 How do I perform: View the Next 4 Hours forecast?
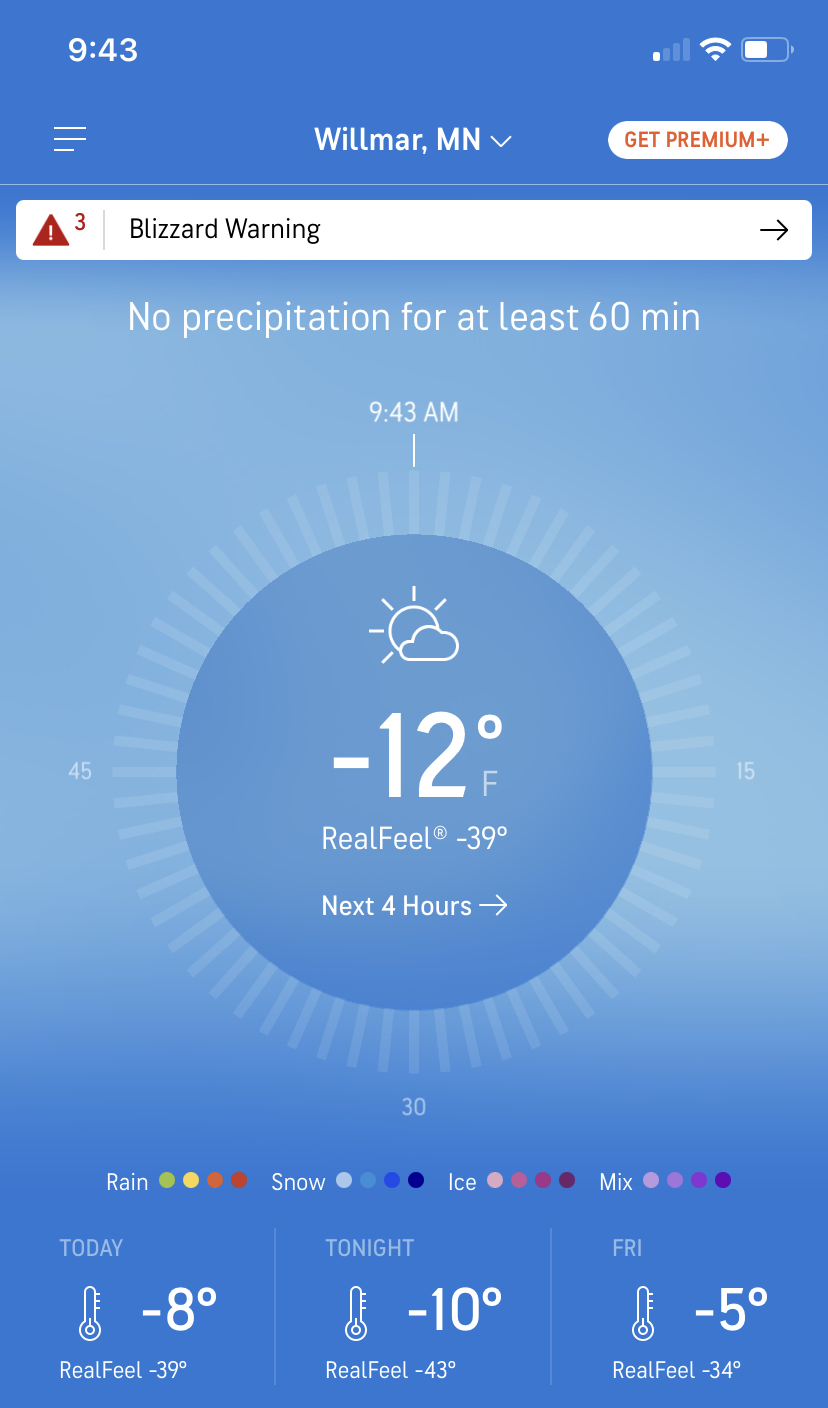pyautogui.click(x=413, y=906)
